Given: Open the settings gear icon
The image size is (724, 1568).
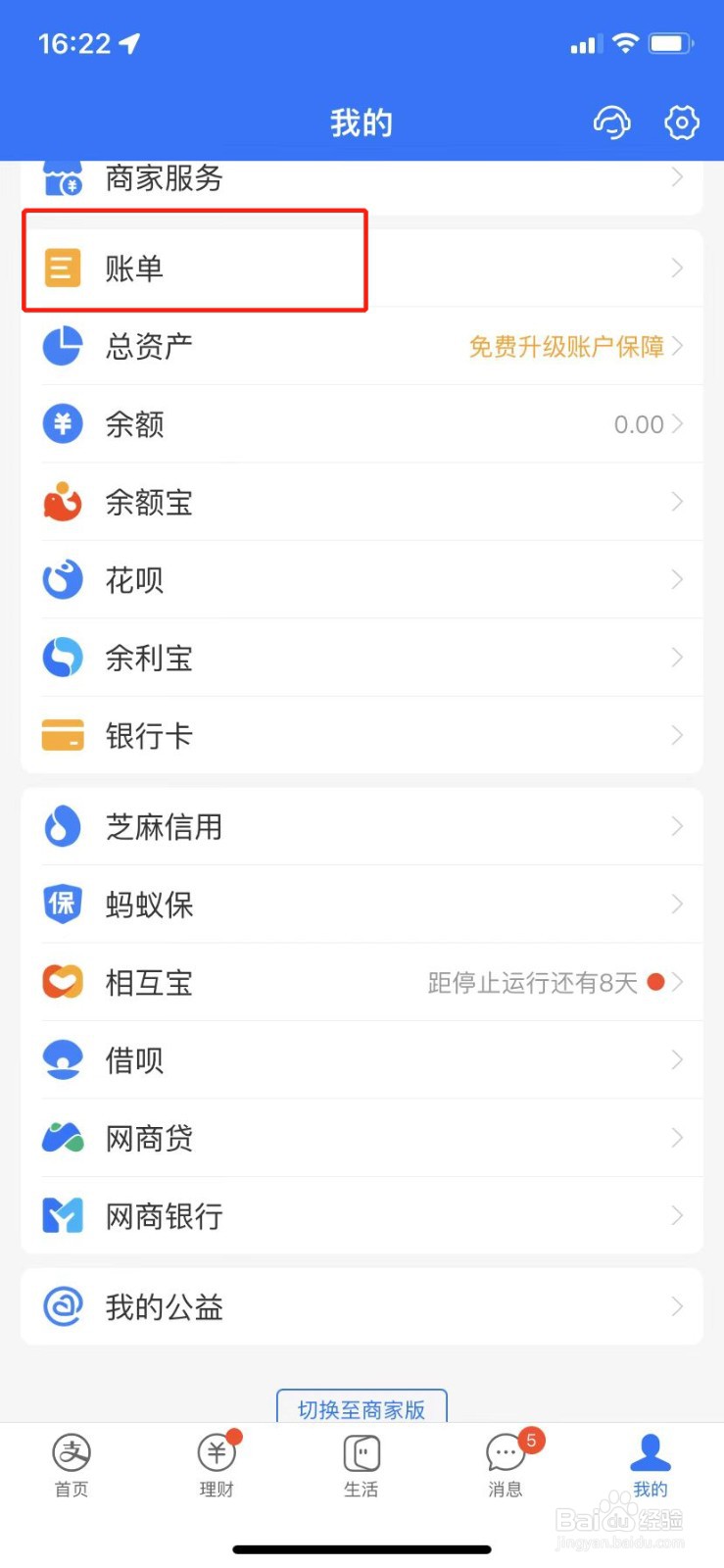Looking at the screenshot, I should (x=681, y=122).
